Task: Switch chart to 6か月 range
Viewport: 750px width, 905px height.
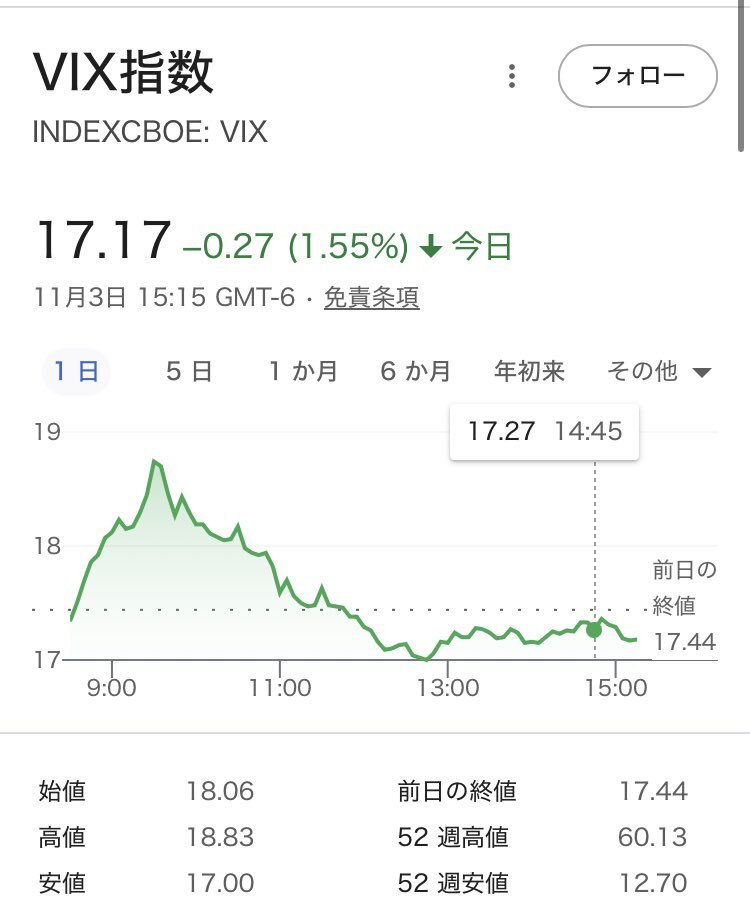Action: point(415,372)
